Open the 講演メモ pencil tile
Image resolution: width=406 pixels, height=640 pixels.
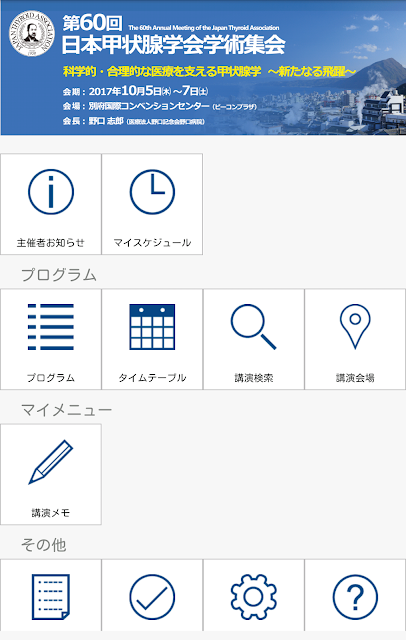(x=51, y=474)
